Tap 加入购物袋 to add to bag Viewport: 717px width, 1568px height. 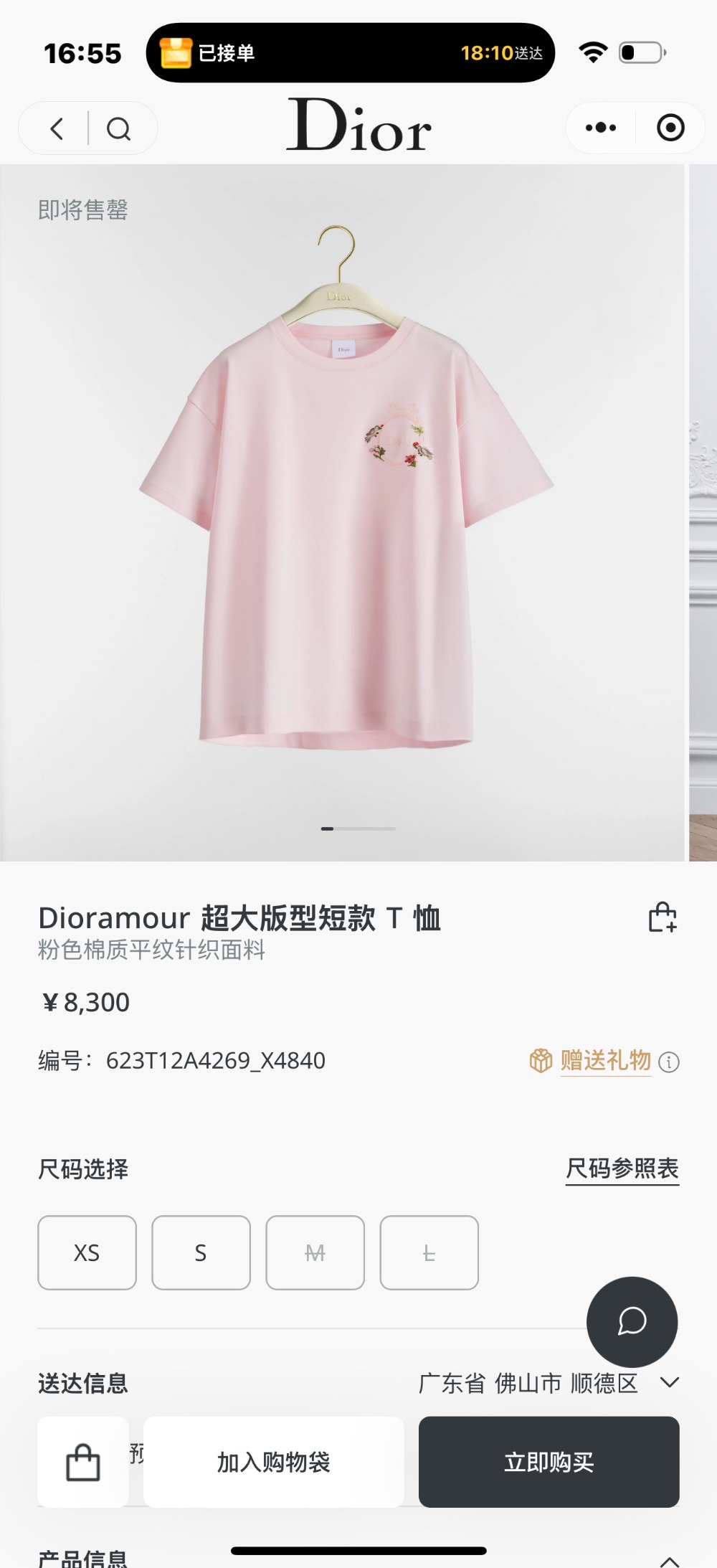[x=273, y=1462]
